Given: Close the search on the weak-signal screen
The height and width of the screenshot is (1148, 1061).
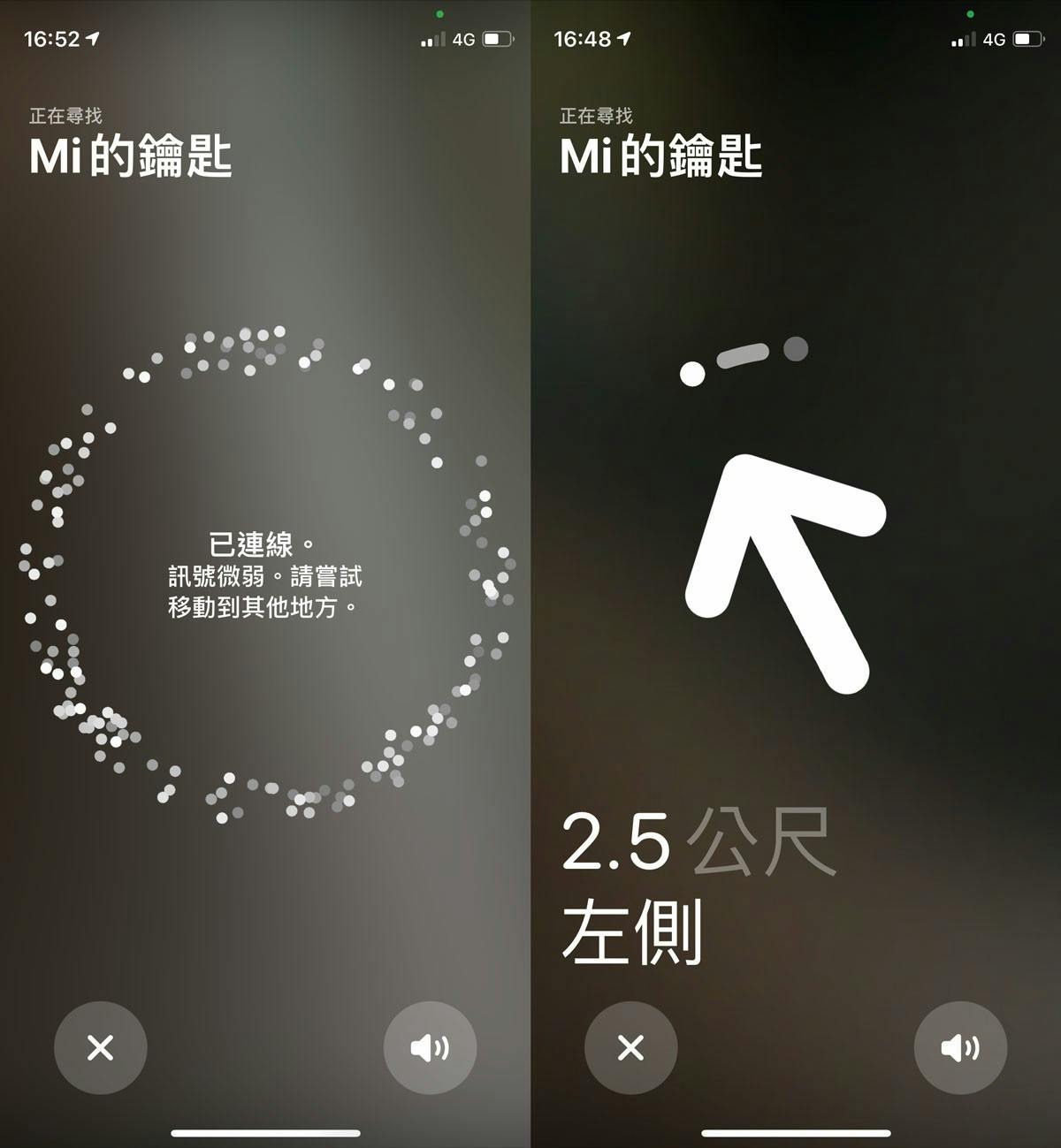Looking at the screenshot, I should click(101, 1047).
